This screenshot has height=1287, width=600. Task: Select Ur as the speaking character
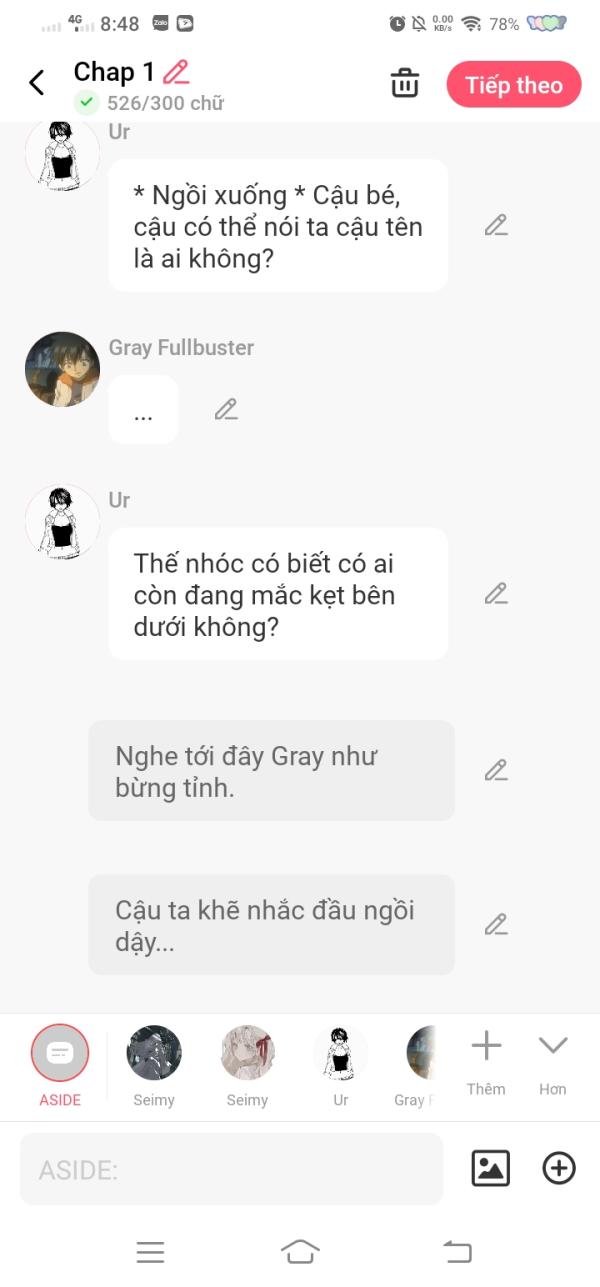coord(341,1053)
